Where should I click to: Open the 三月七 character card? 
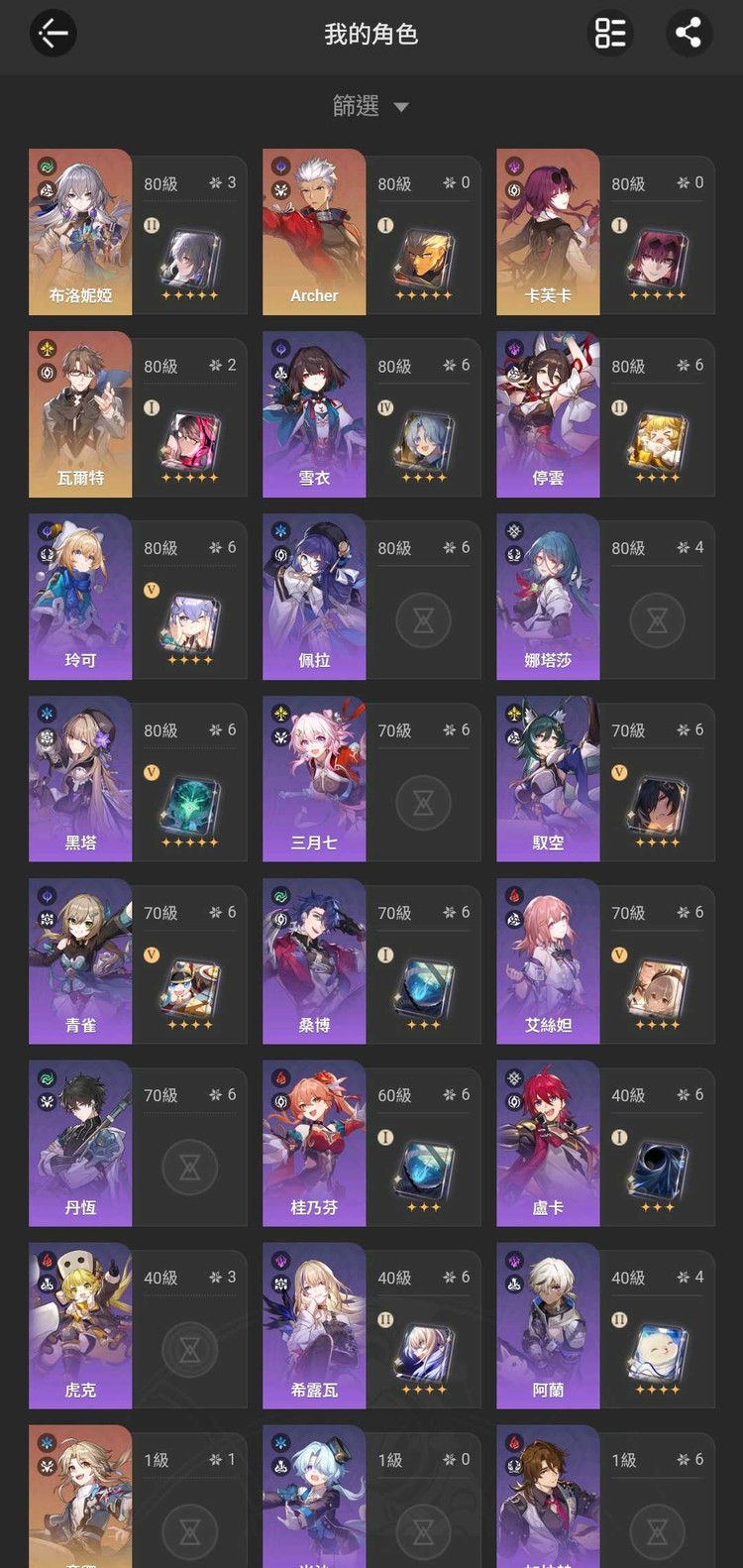pos(314,779)
